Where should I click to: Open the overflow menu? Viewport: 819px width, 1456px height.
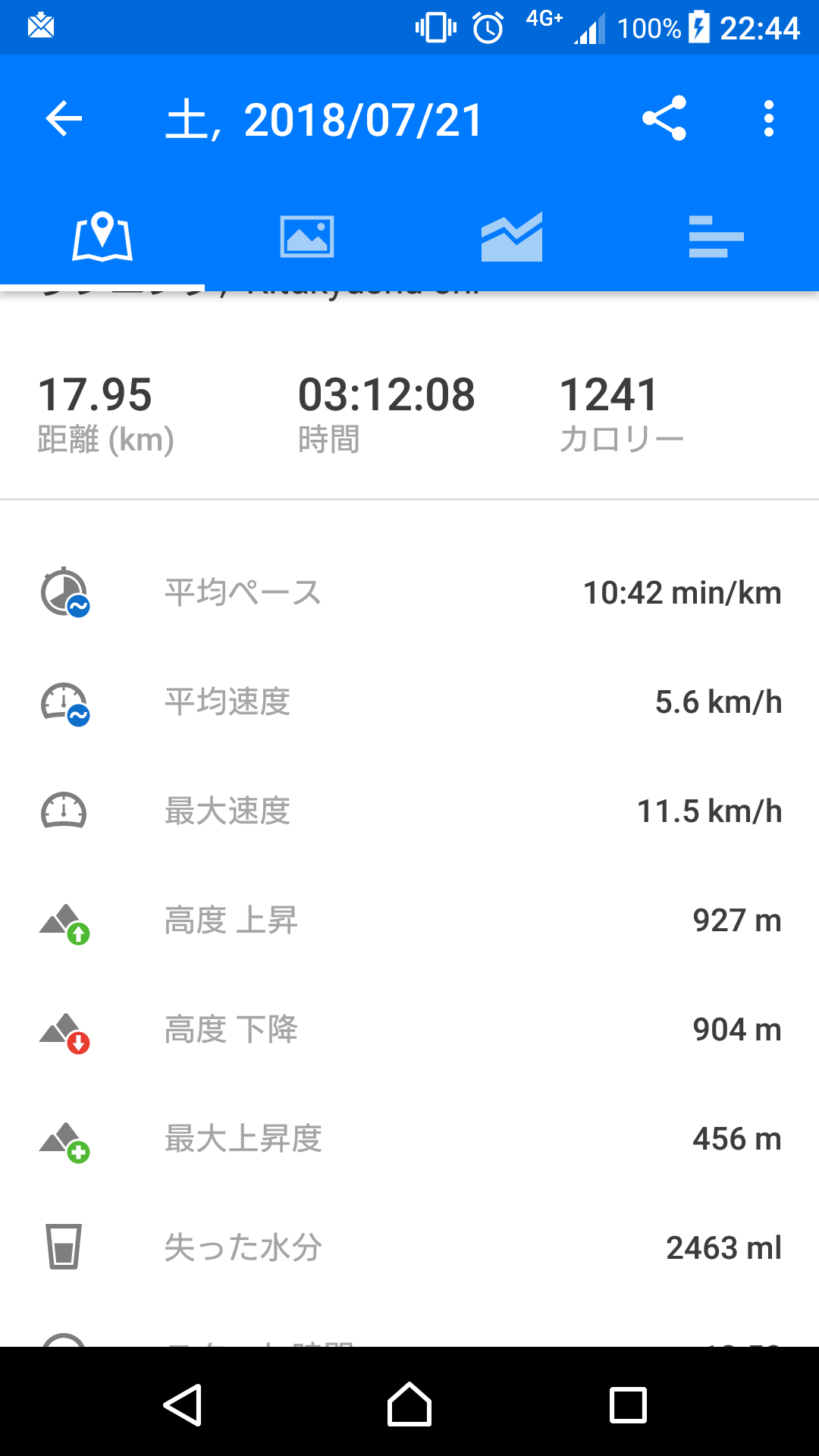pyautogui.click(x=769, y=119)
